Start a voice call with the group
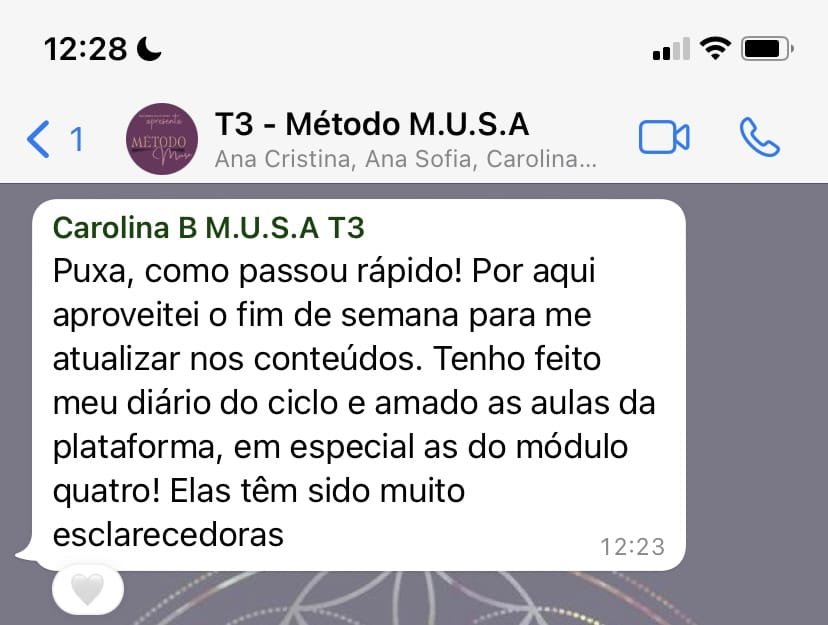This screenshot has width=828, height=625. (759, 138)
